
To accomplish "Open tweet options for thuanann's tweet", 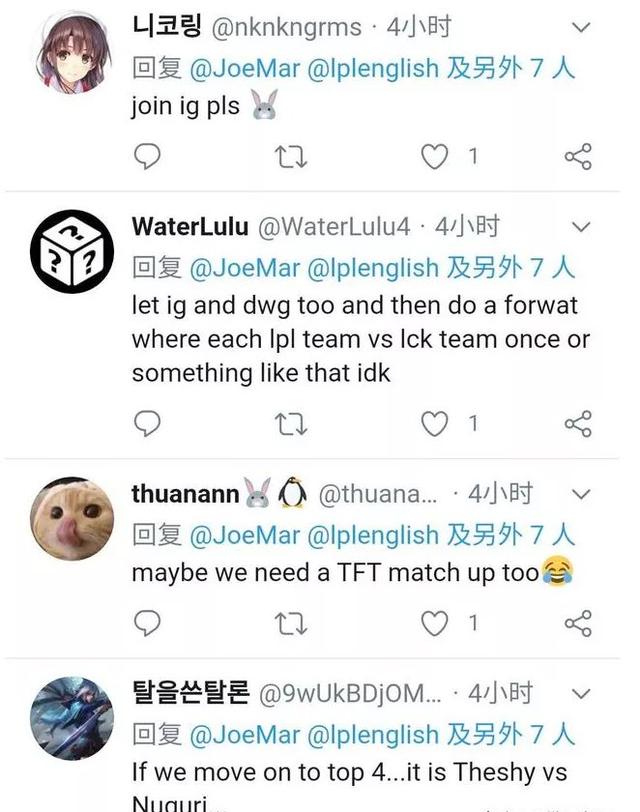I will 581,494.
